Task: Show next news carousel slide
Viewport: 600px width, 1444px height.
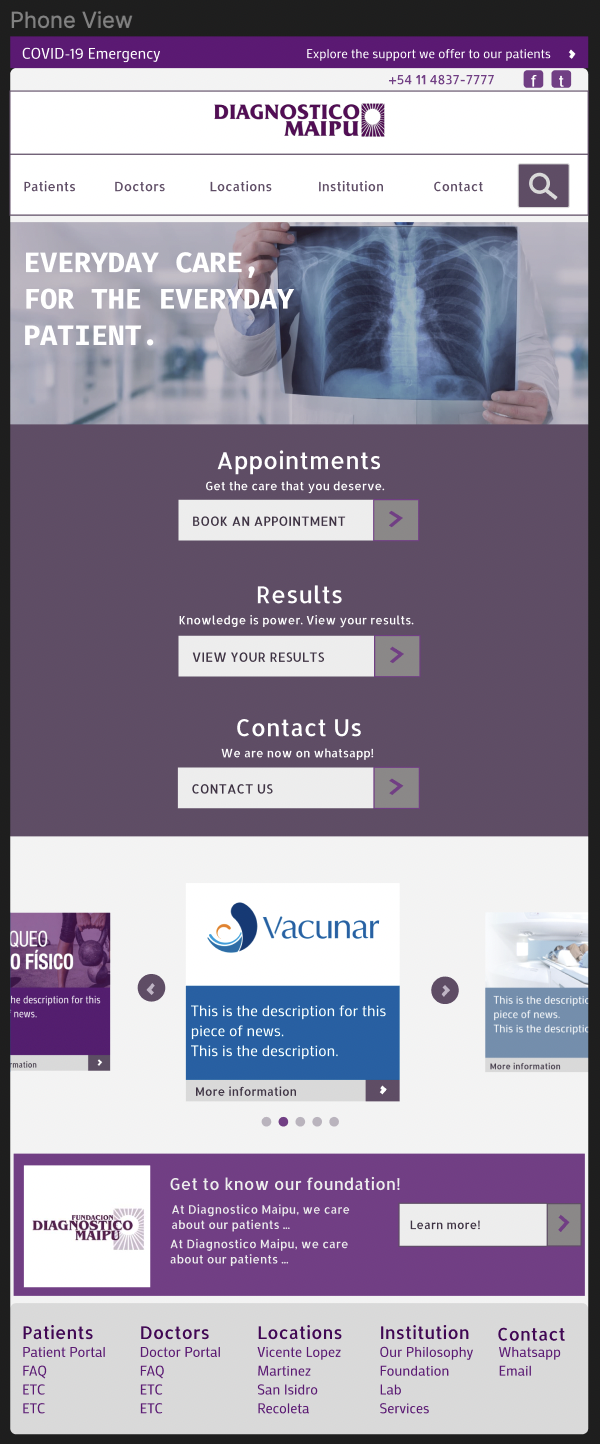Action: [x=445, y=990]
